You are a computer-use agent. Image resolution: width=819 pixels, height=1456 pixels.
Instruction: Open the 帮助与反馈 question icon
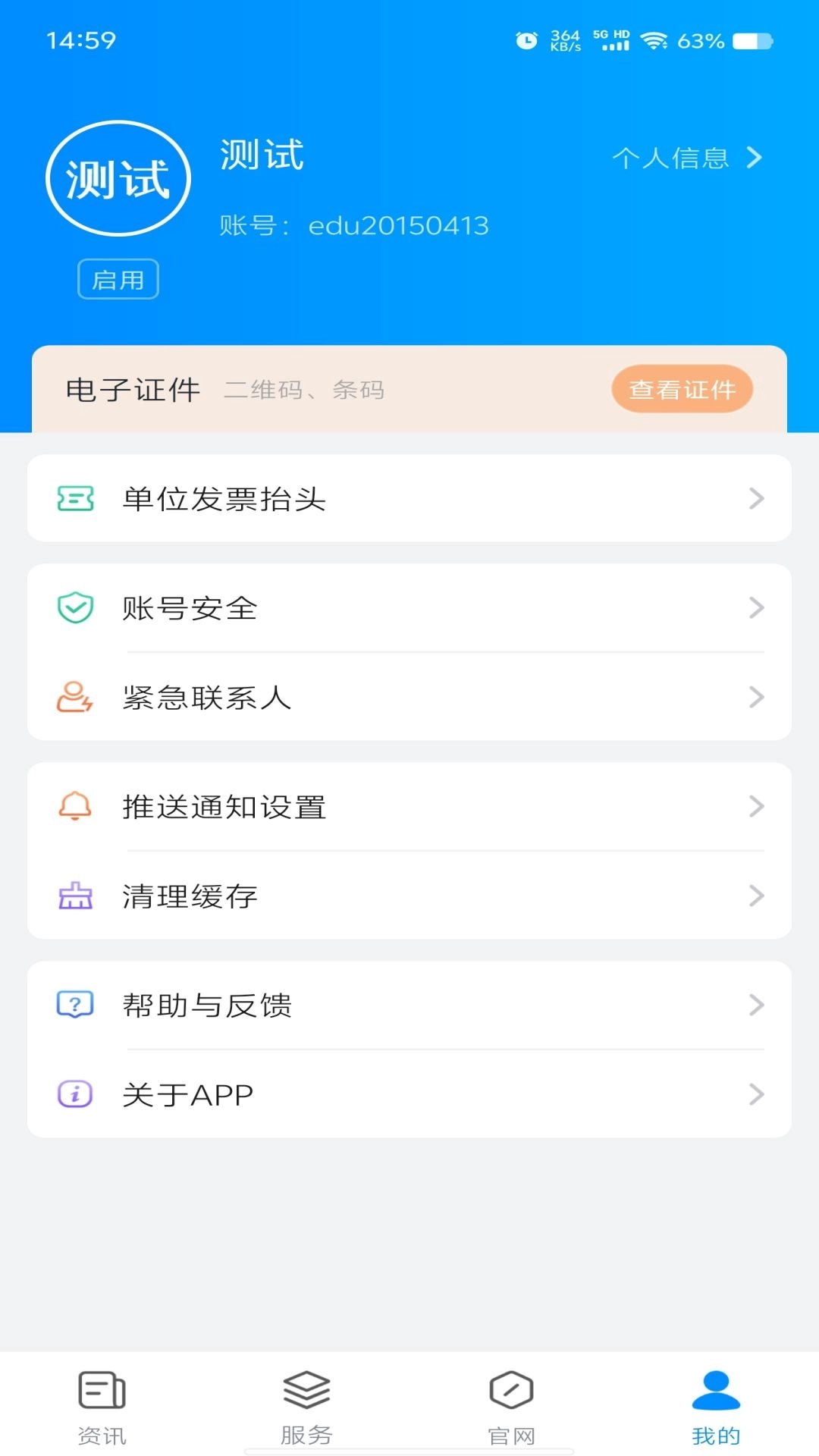point(74,1006)
